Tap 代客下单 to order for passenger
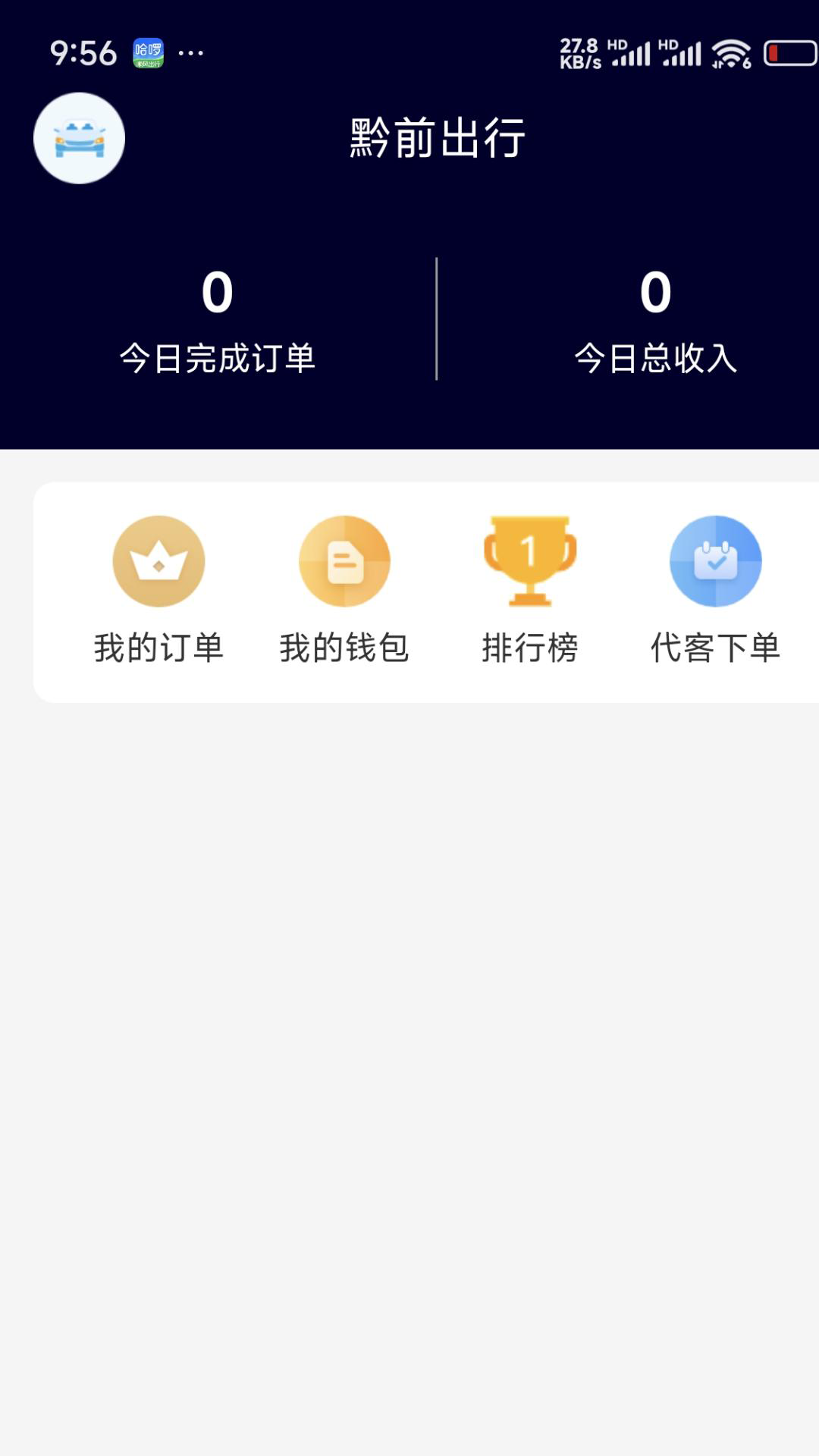This screenshot has width=819, height=1456. [x=716, y=648]
